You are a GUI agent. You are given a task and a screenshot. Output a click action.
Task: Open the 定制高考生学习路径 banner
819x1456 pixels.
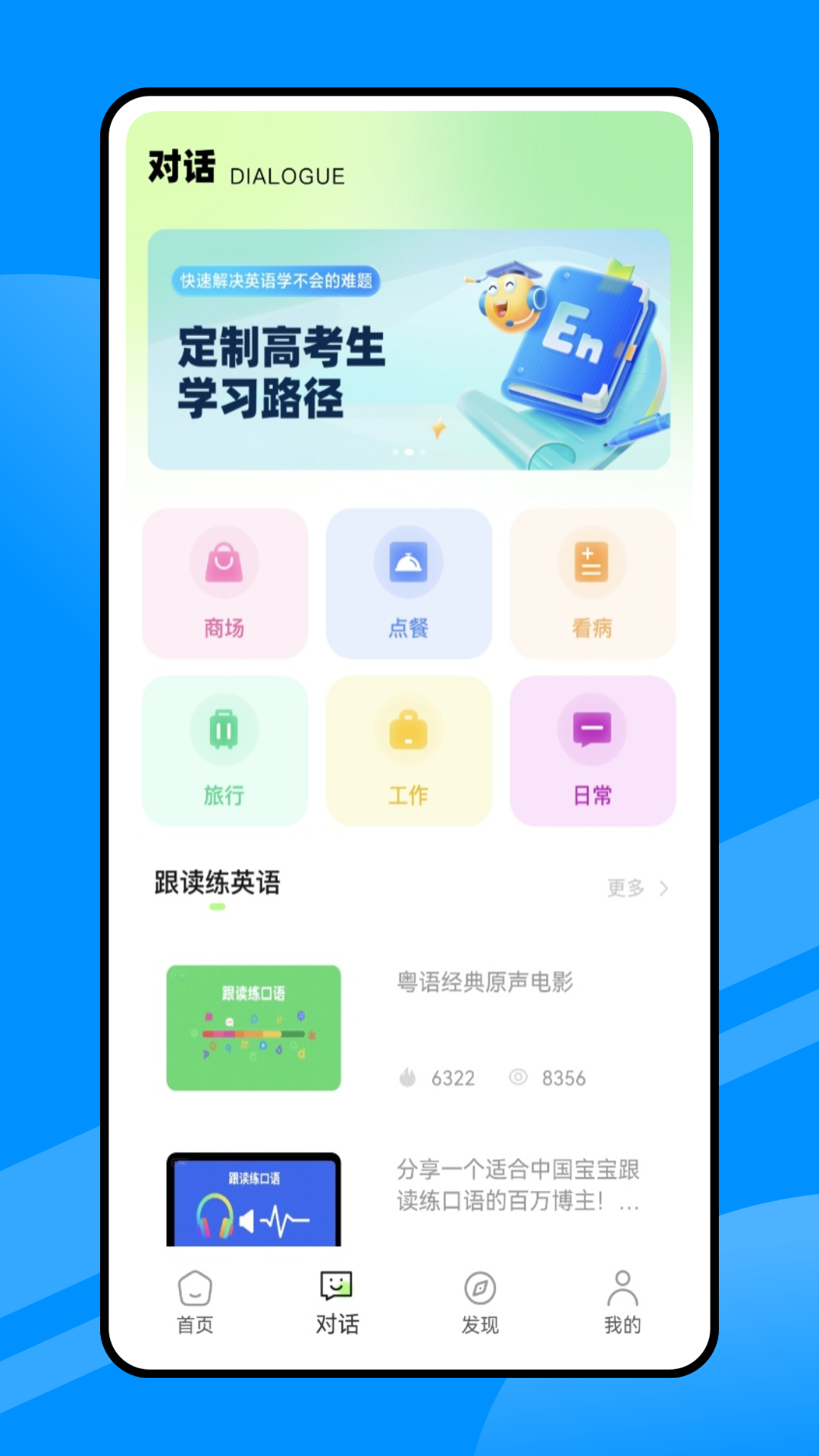tap(409, 350)
